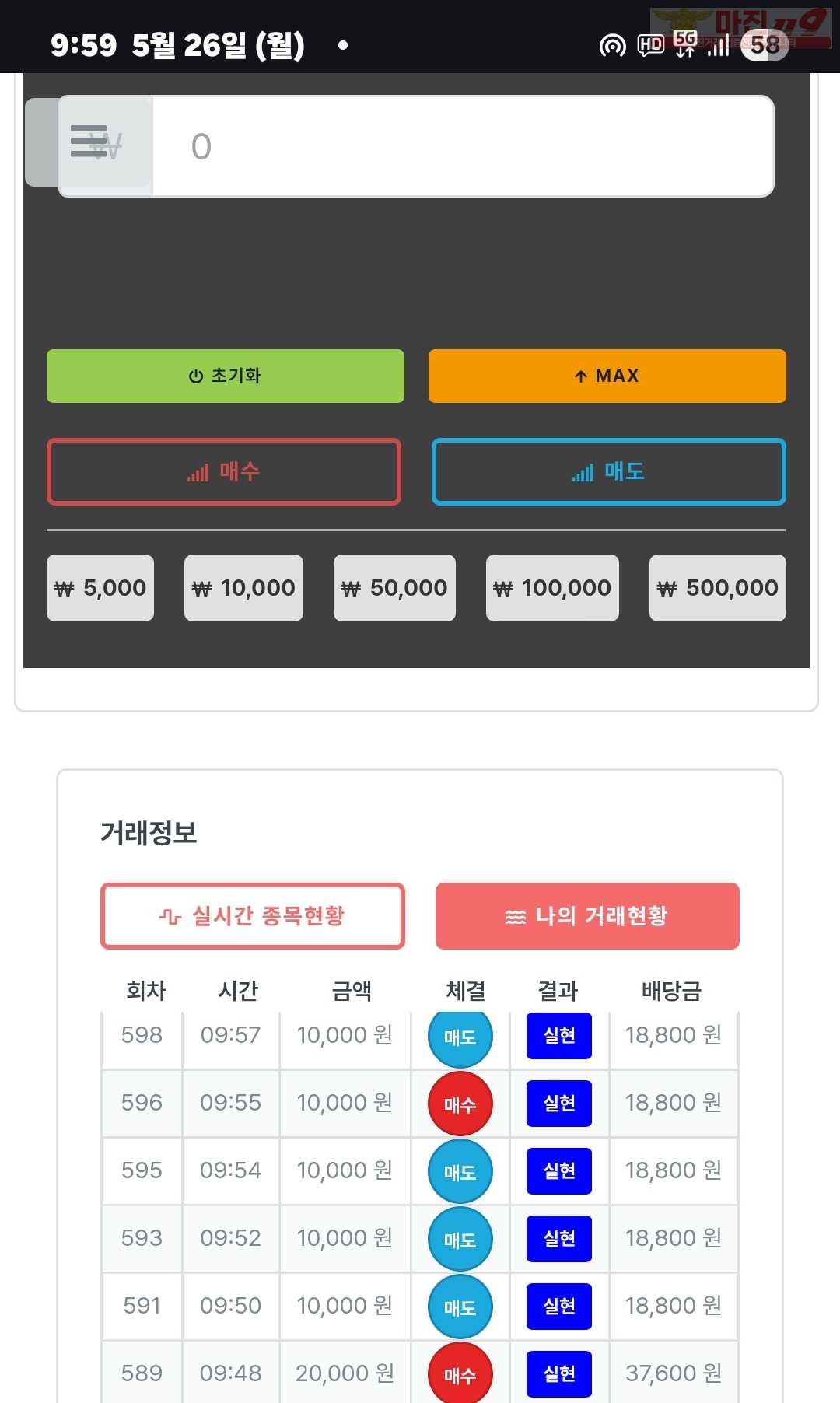Add ₩ 500,000 to the amount
This screenshot has height=1403, width=840.
click(718, 588)
